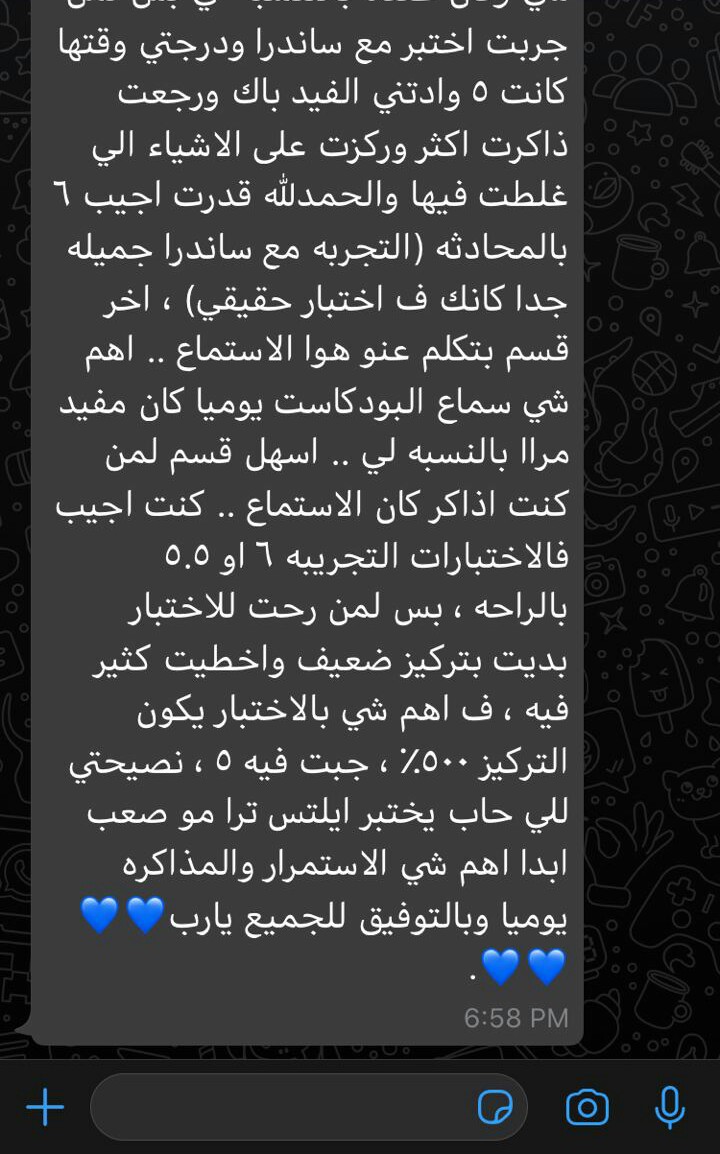Open the camera to take a photo
Image resolution: width=720 pixels, height=1154 pixels.
(587, 1107)
